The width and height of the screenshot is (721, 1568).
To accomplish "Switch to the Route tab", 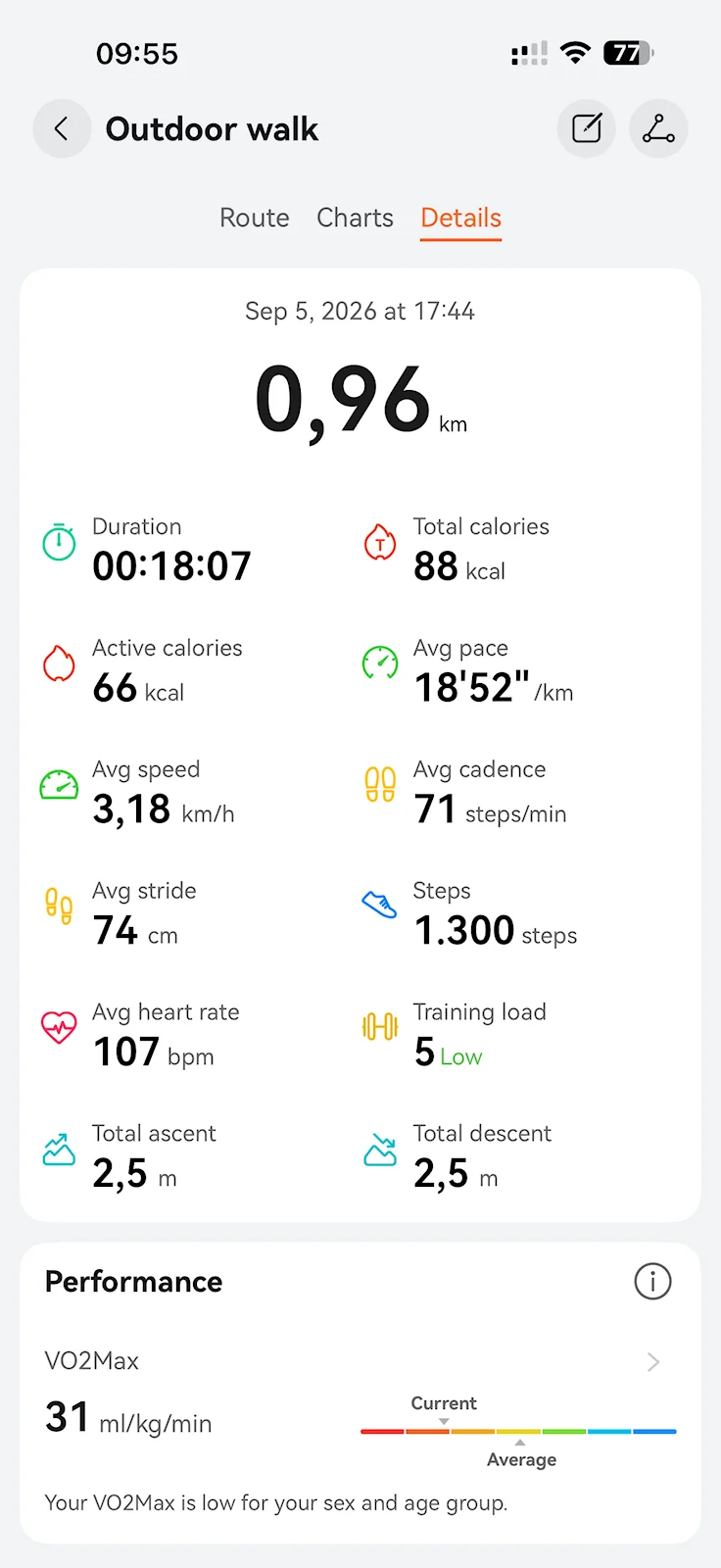I will point(255,218).
